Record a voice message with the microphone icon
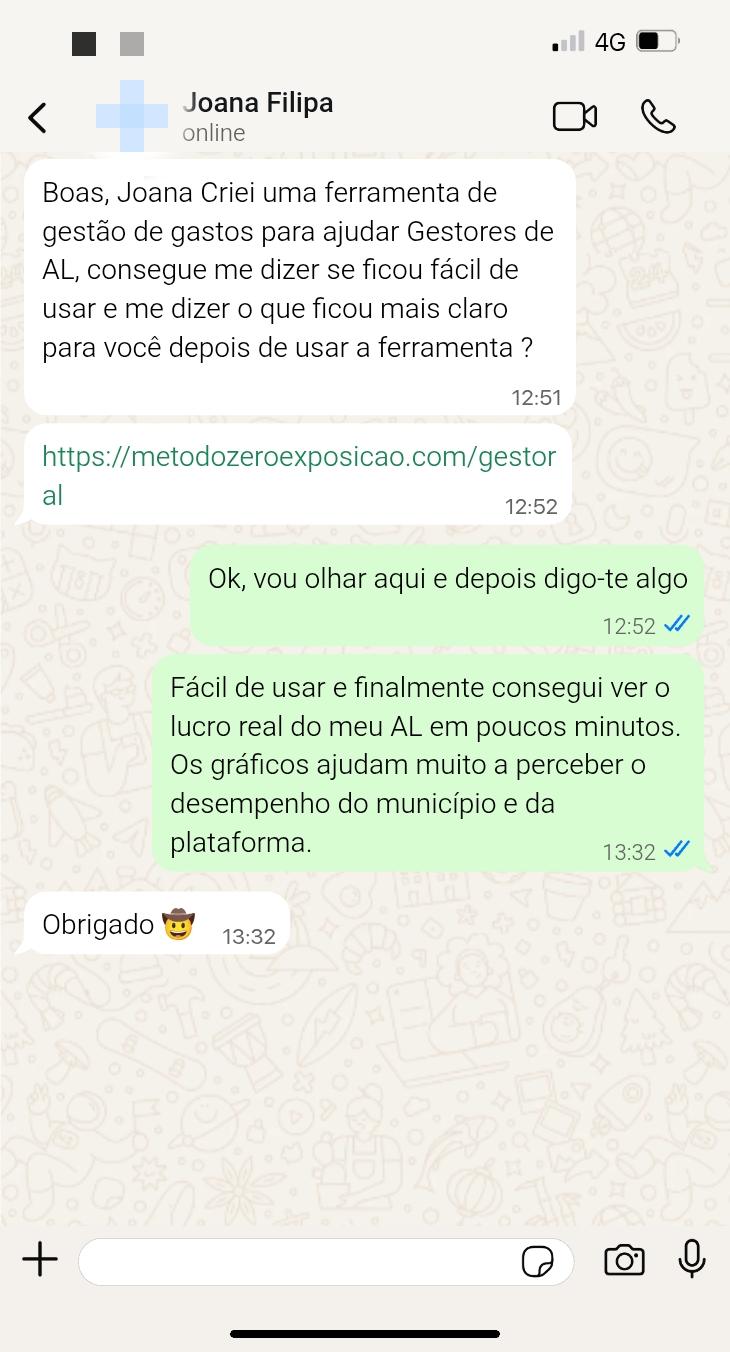The height and width of the screenshot is (1352, 730). pyautogui.click(x=692, y=1260)
